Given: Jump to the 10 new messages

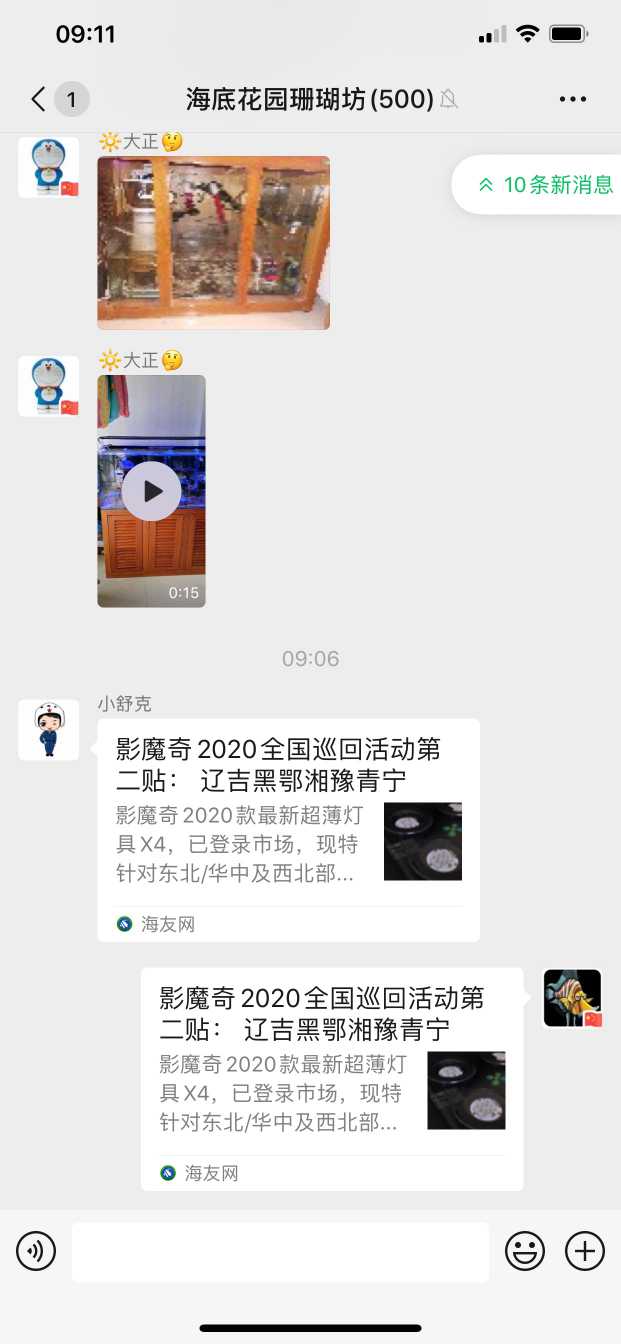Looking at the screenshot, I should [x=545, y=185].
